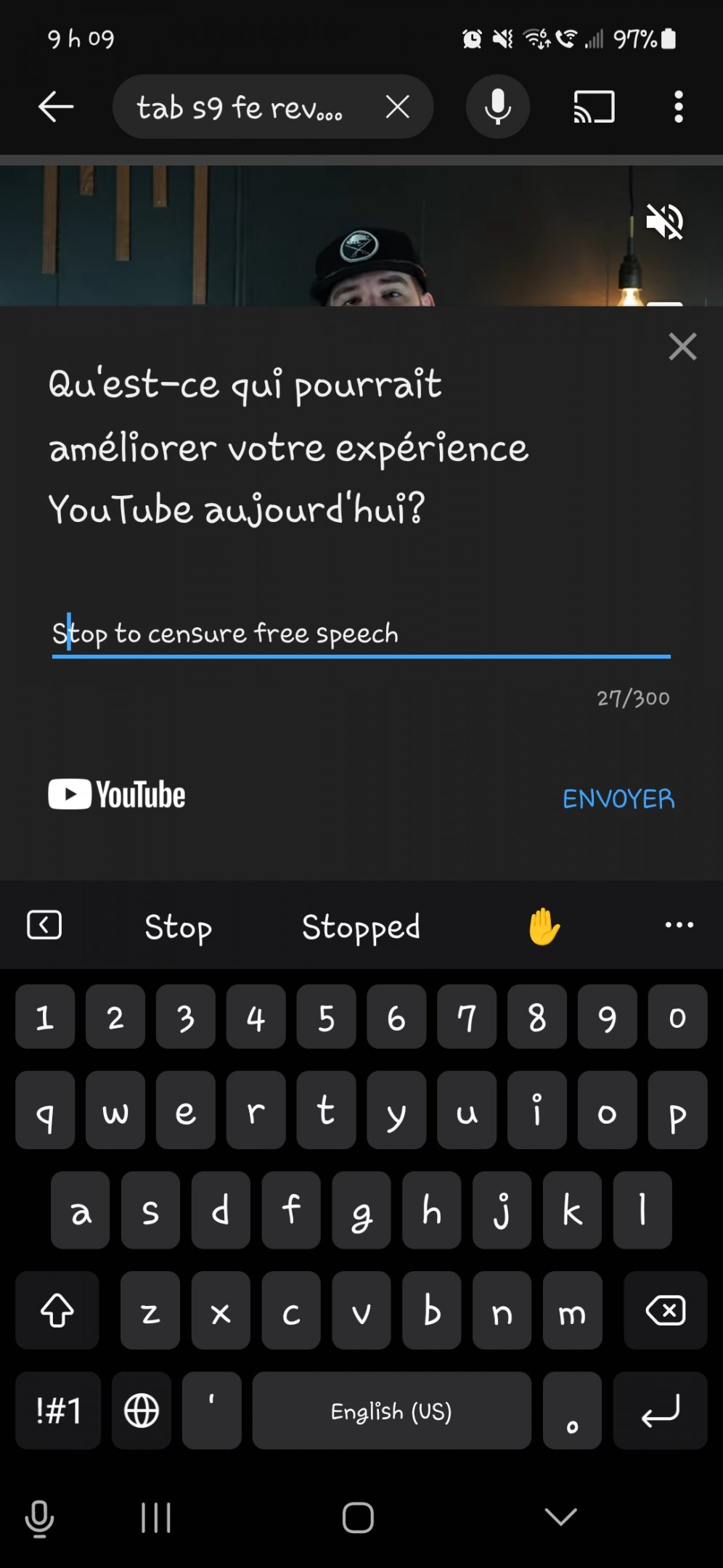Hide the keyboard with the down chevron
Viewport: 723px width, 1568px height.
coord(560,1516)
